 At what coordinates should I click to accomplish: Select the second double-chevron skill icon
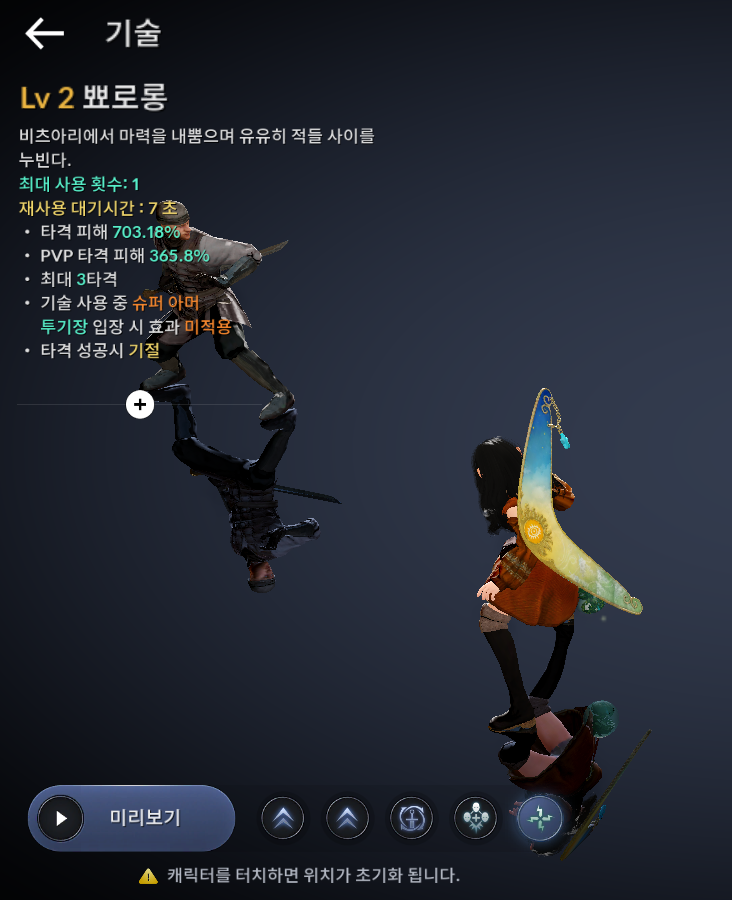(x=347, y=818)
